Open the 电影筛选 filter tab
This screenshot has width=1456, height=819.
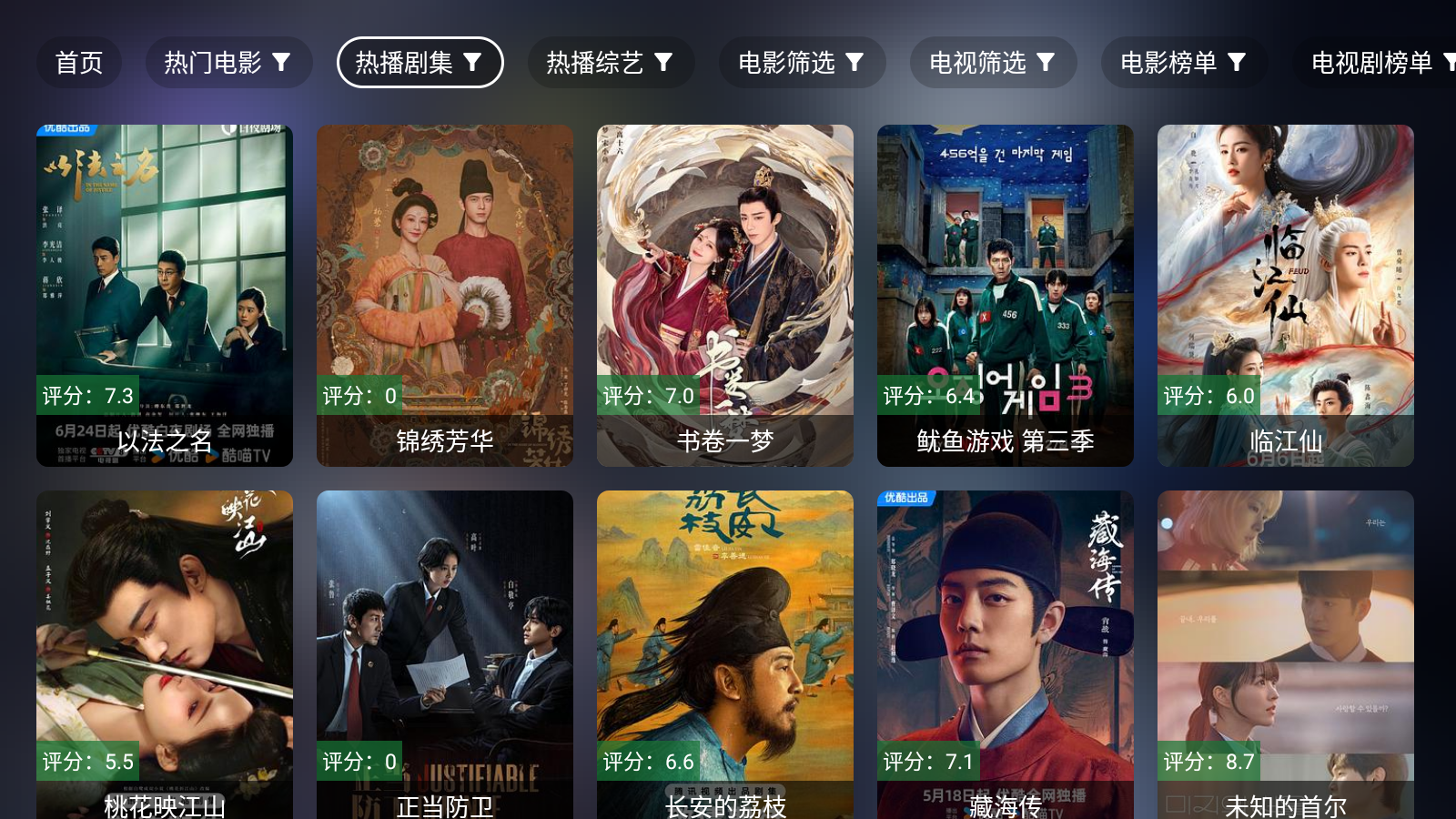(802, 63)
